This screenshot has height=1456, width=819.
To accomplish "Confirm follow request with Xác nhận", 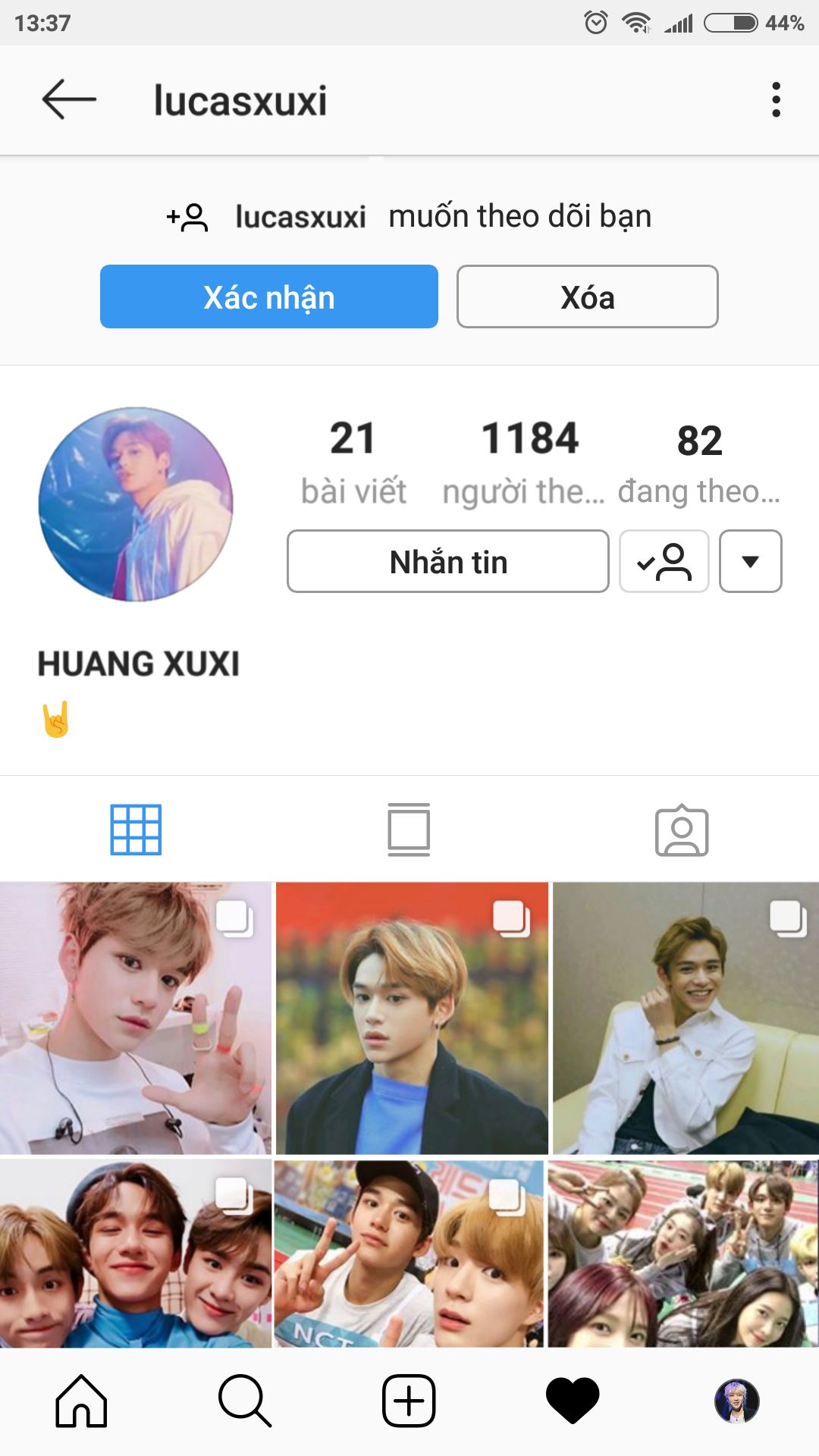I will 269,297.
